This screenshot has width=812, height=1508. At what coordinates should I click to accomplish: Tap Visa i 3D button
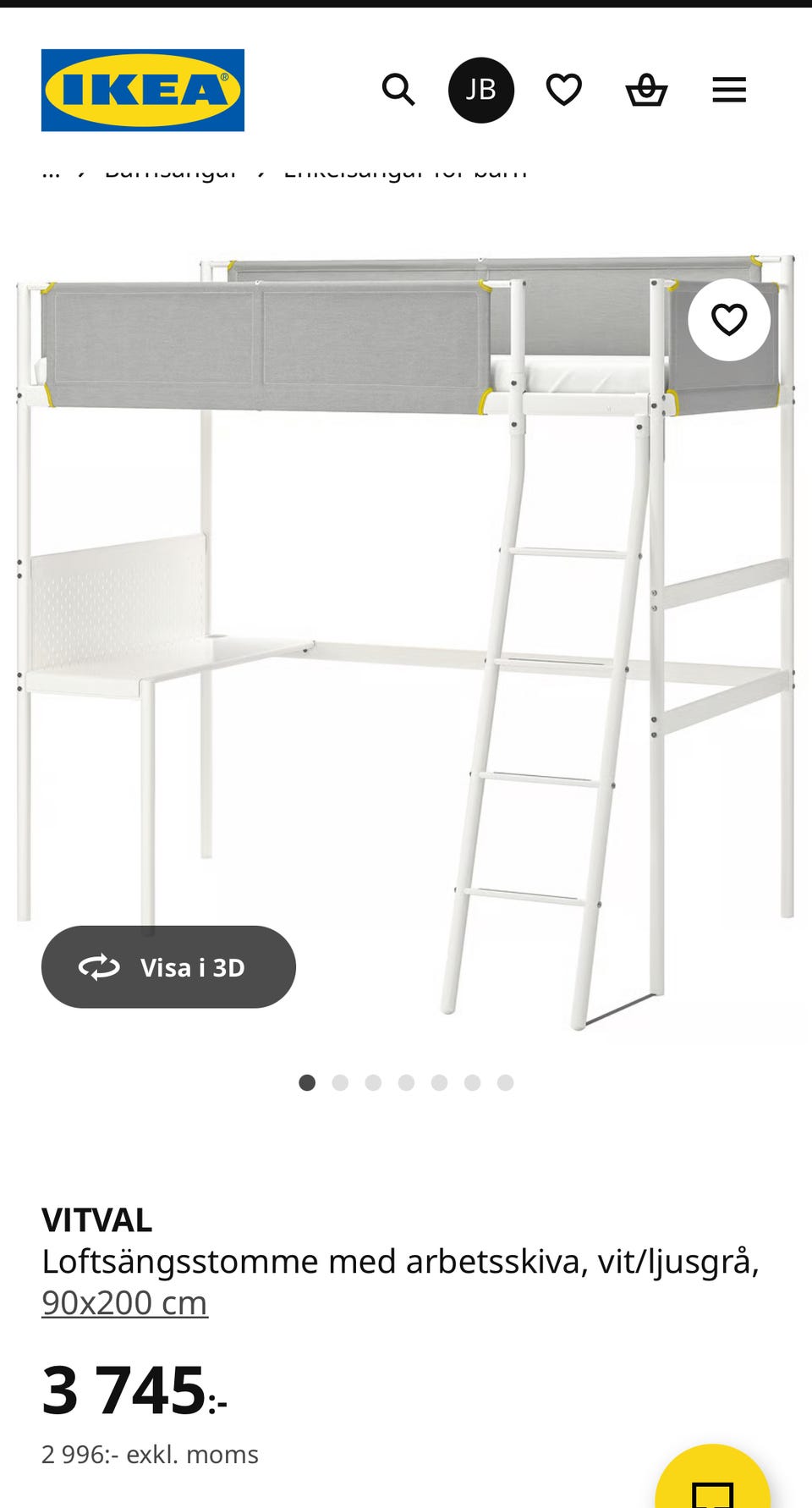(168, 966)
